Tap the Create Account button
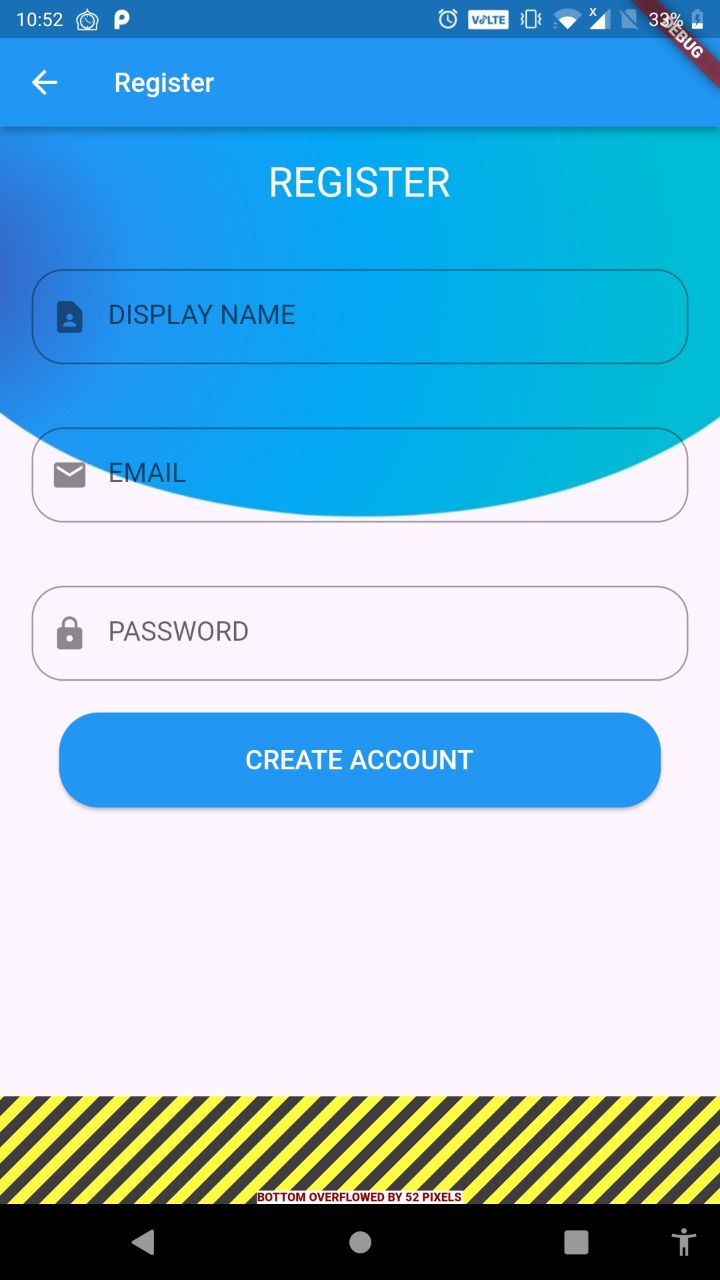This screenshot has width=720, height=1280. click(x=360, y=760)
